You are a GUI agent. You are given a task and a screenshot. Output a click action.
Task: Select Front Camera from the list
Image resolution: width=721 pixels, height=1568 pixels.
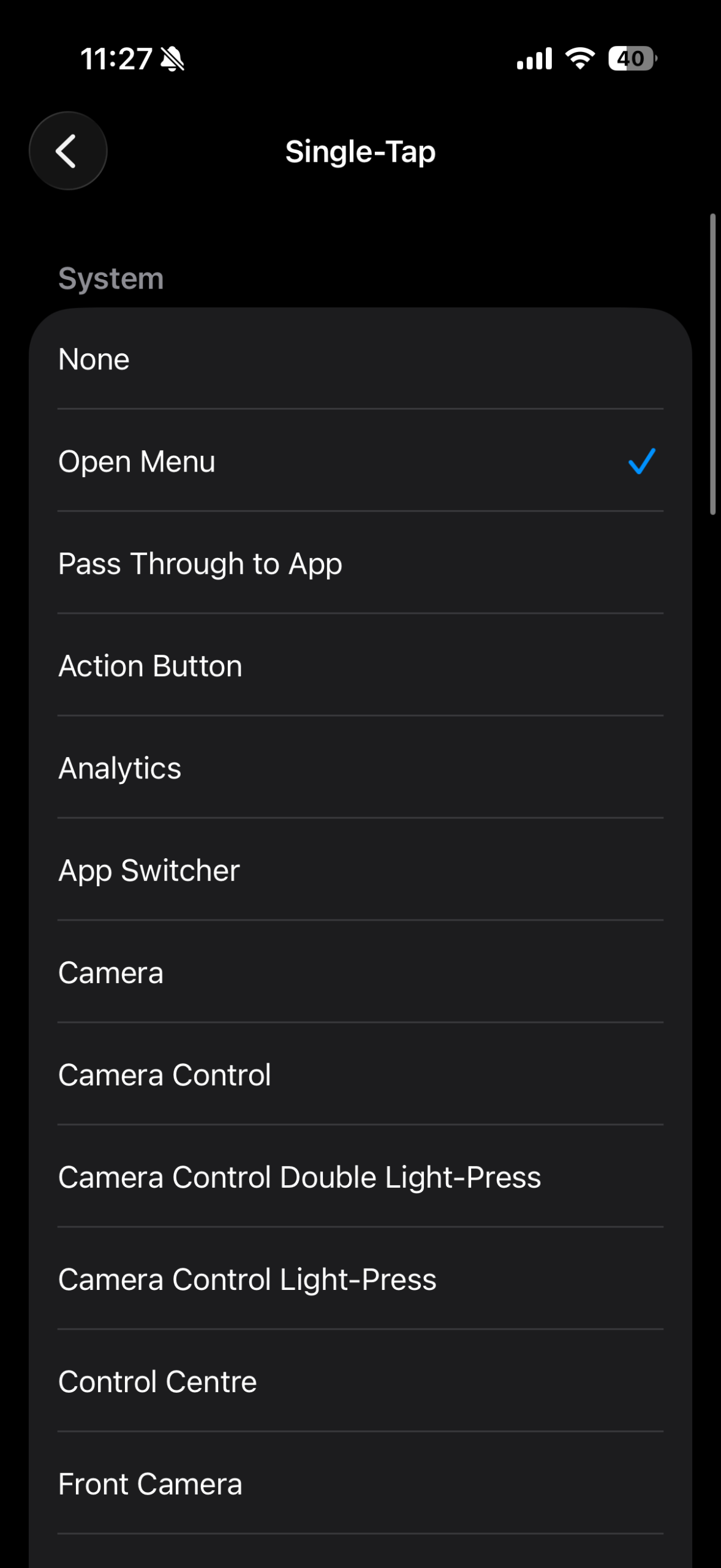pos(360,1483)
